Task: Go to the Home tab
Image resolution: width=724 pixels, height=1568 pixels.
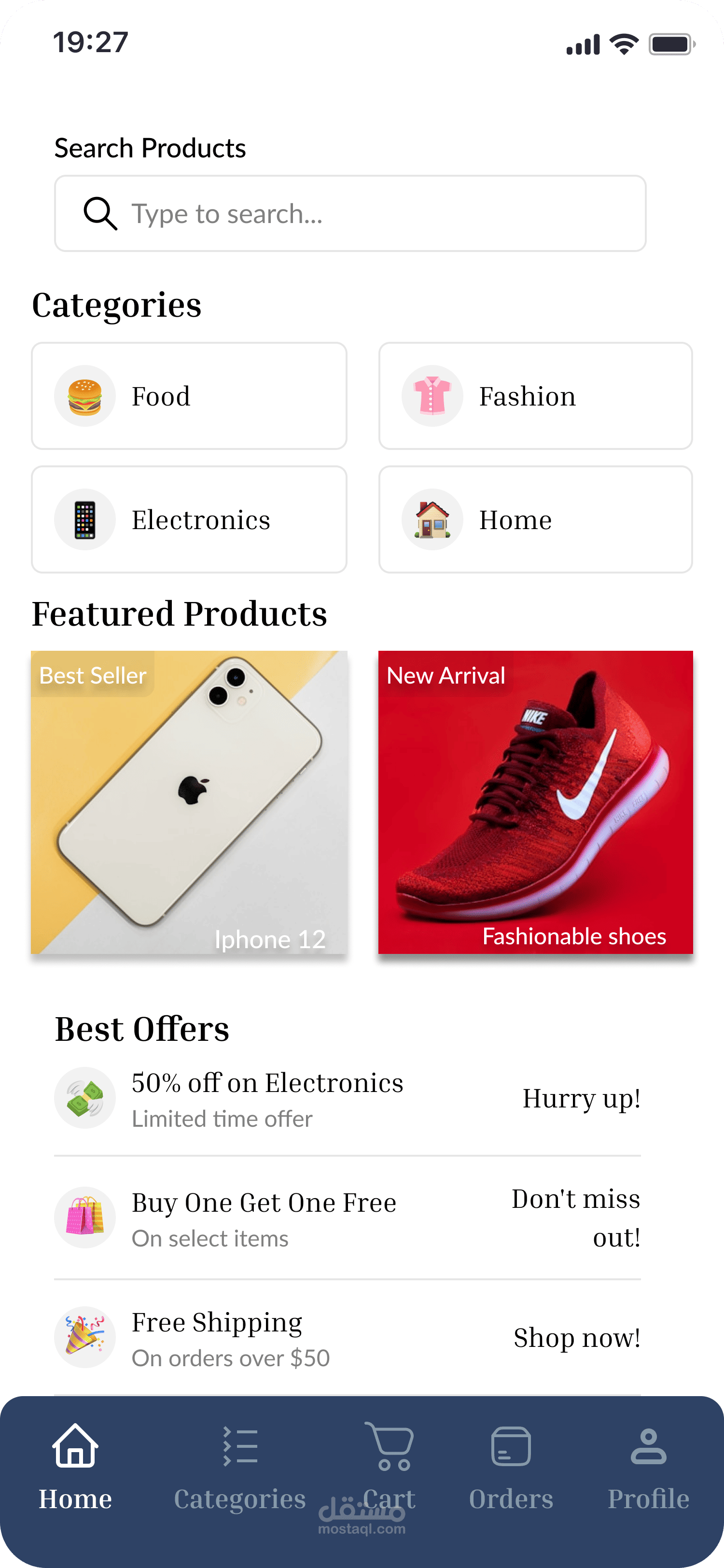Action: point(75,1468)
